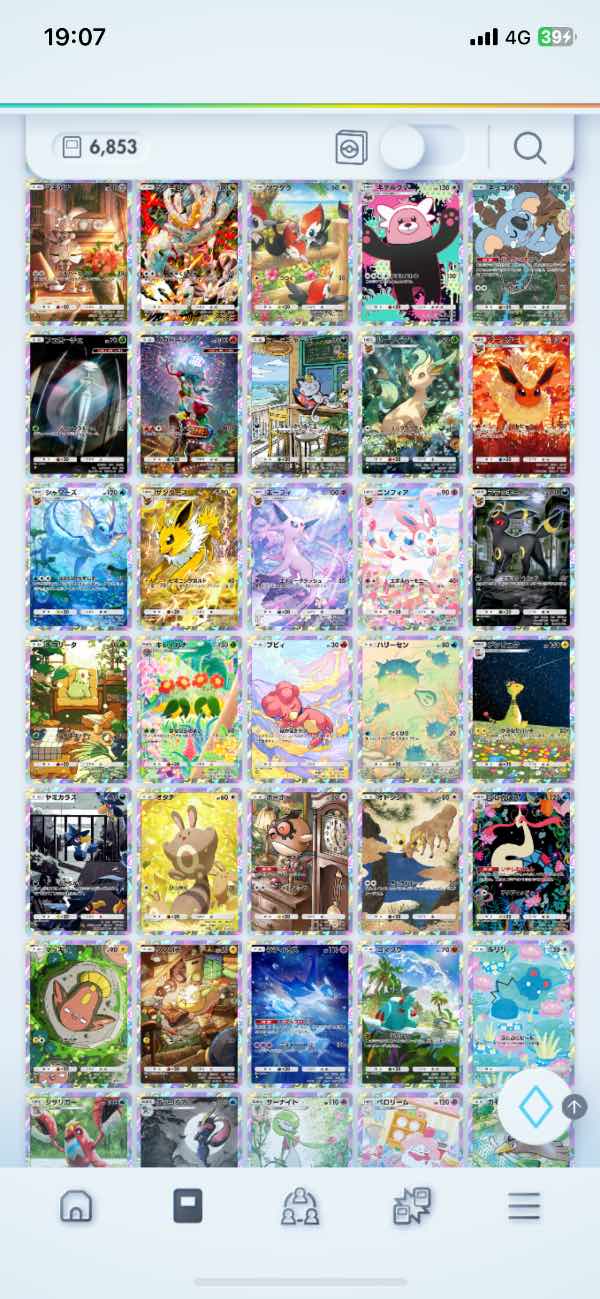Open the Sylveon card
This screenshot has height=1299, width=600.
(411, 556)
